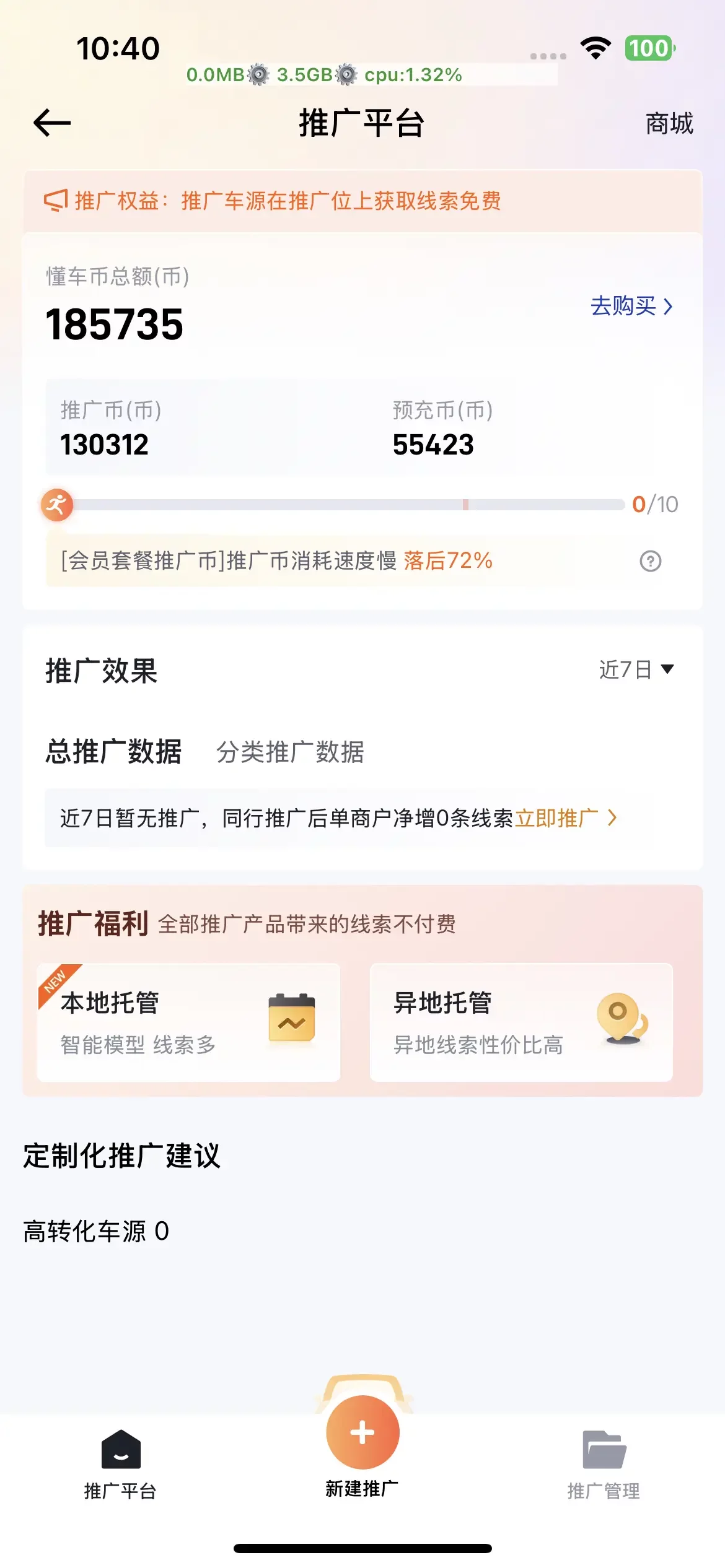Go back using the arrow icon
This screenshot has height=1568, width=725.
coord(52,123)
